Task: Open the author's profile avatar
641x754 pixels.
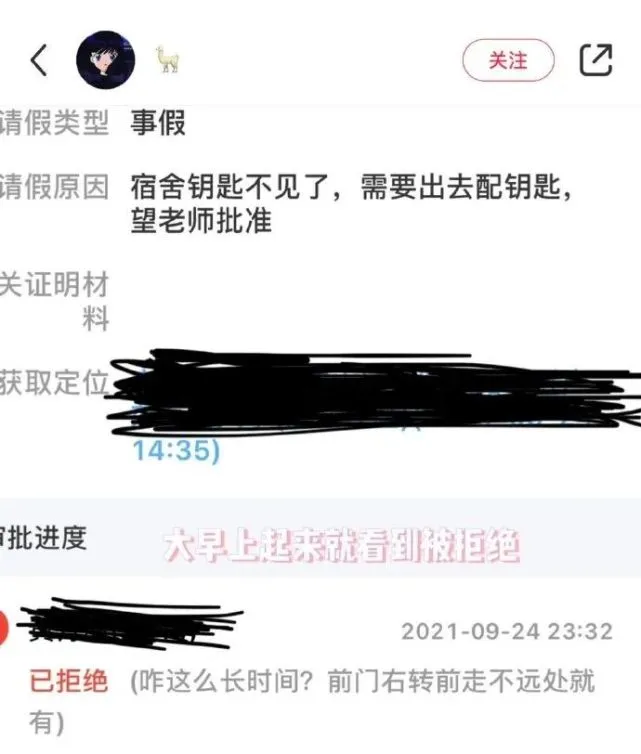Action: coord(105,61)
